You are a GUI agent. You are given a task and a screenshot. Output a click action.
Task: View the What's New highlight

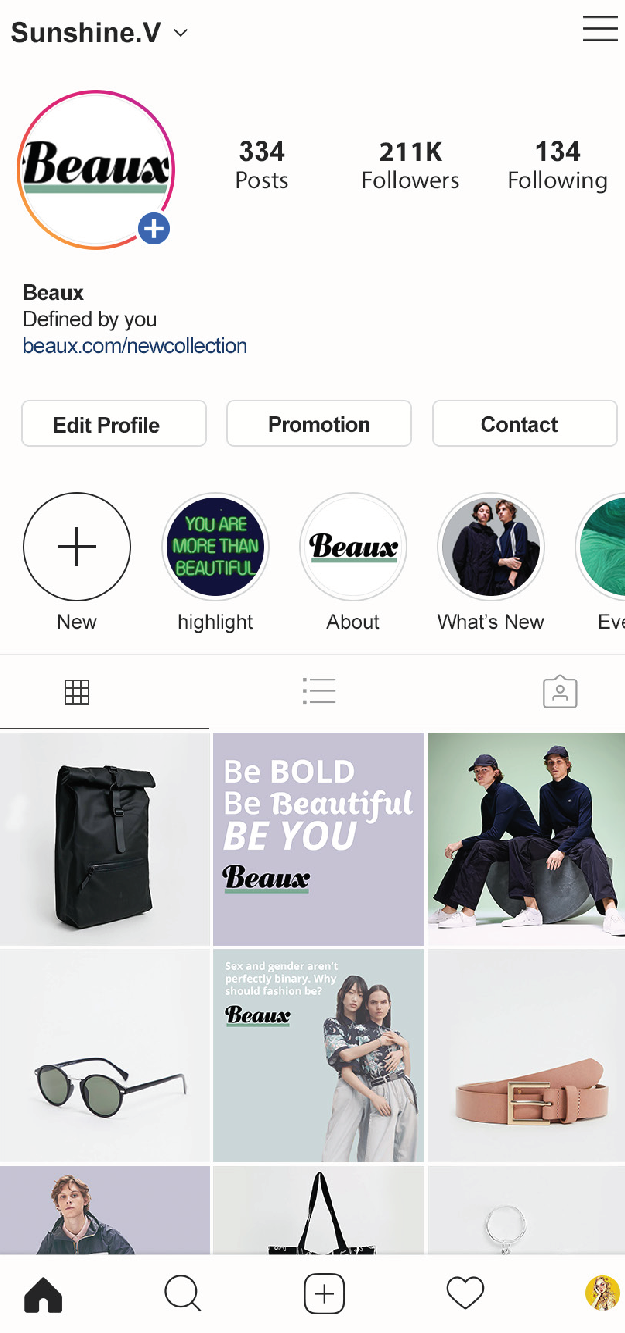click(x=491, y=546)
